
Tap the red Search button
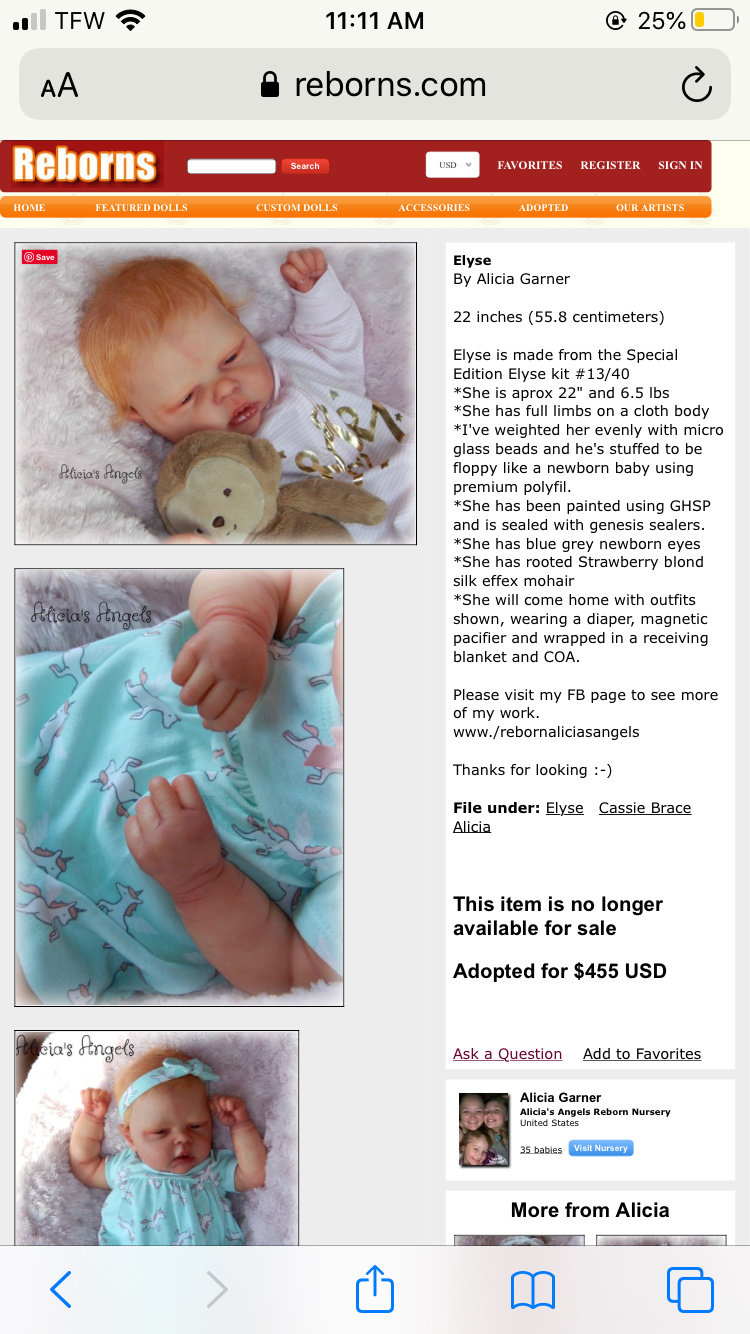[x=305, y=166]
